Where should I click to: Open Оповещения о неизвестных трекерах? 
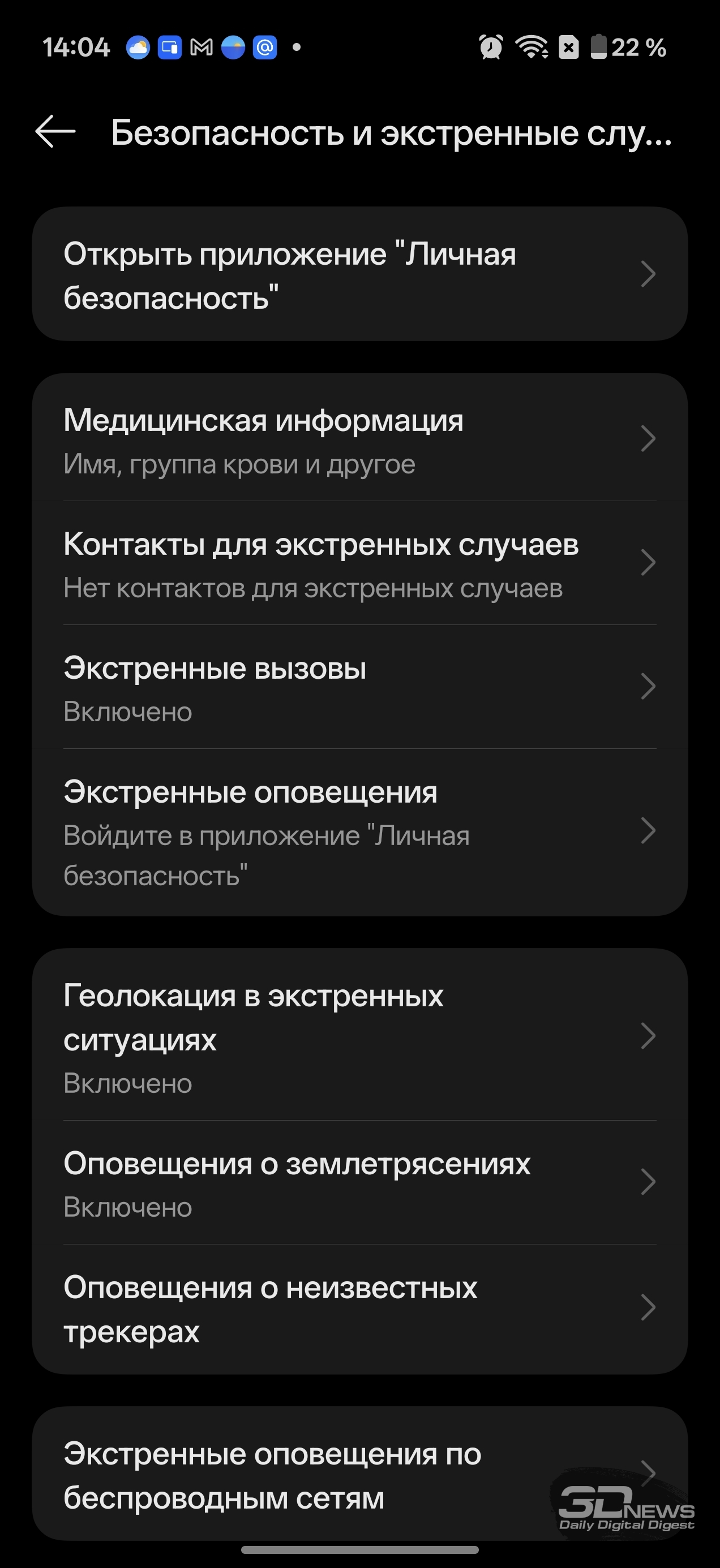[359, 1309]
